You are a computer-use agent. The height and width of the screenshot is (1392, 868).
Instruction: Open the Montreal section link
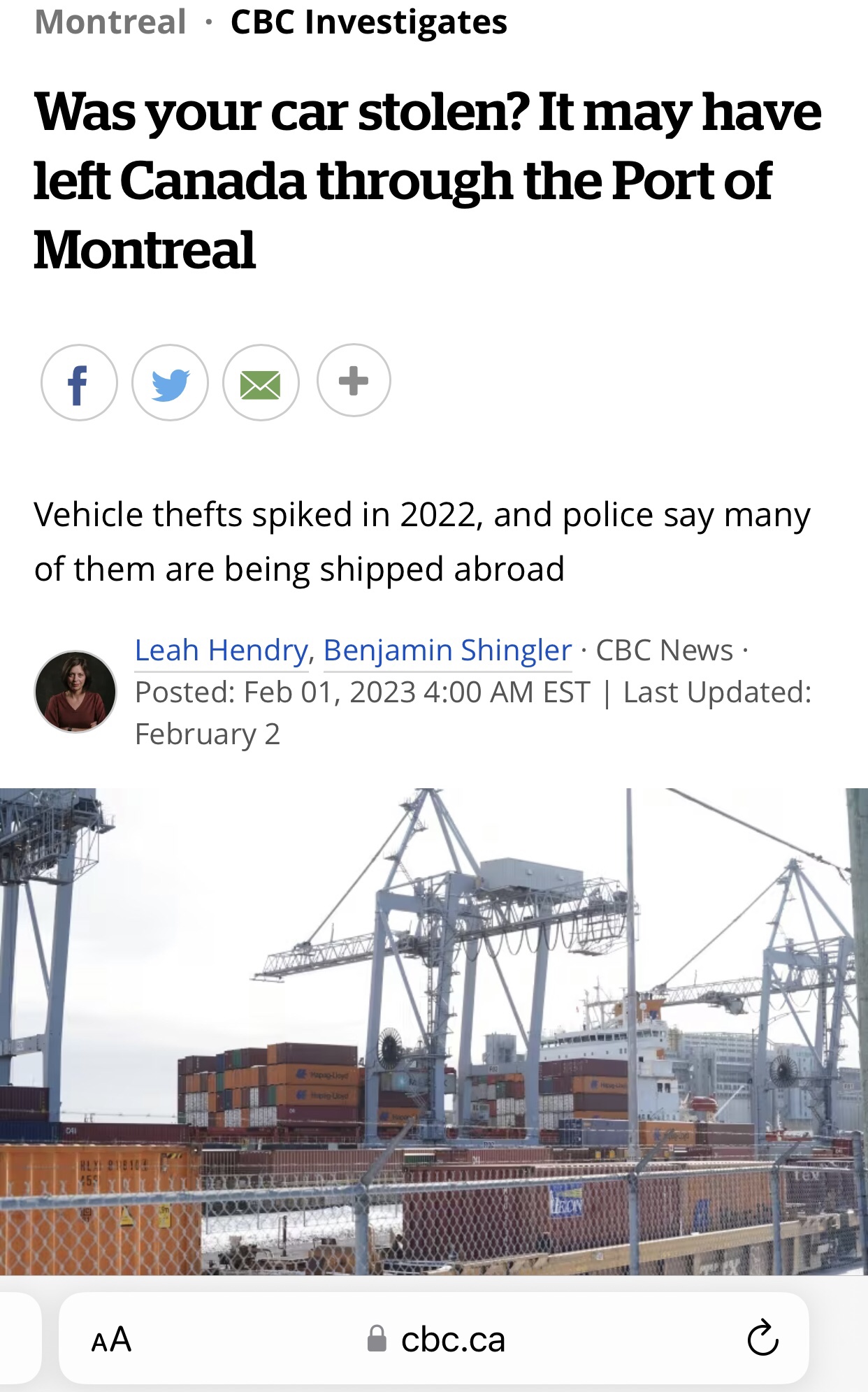pyautogui.click(x=110, y=22)
